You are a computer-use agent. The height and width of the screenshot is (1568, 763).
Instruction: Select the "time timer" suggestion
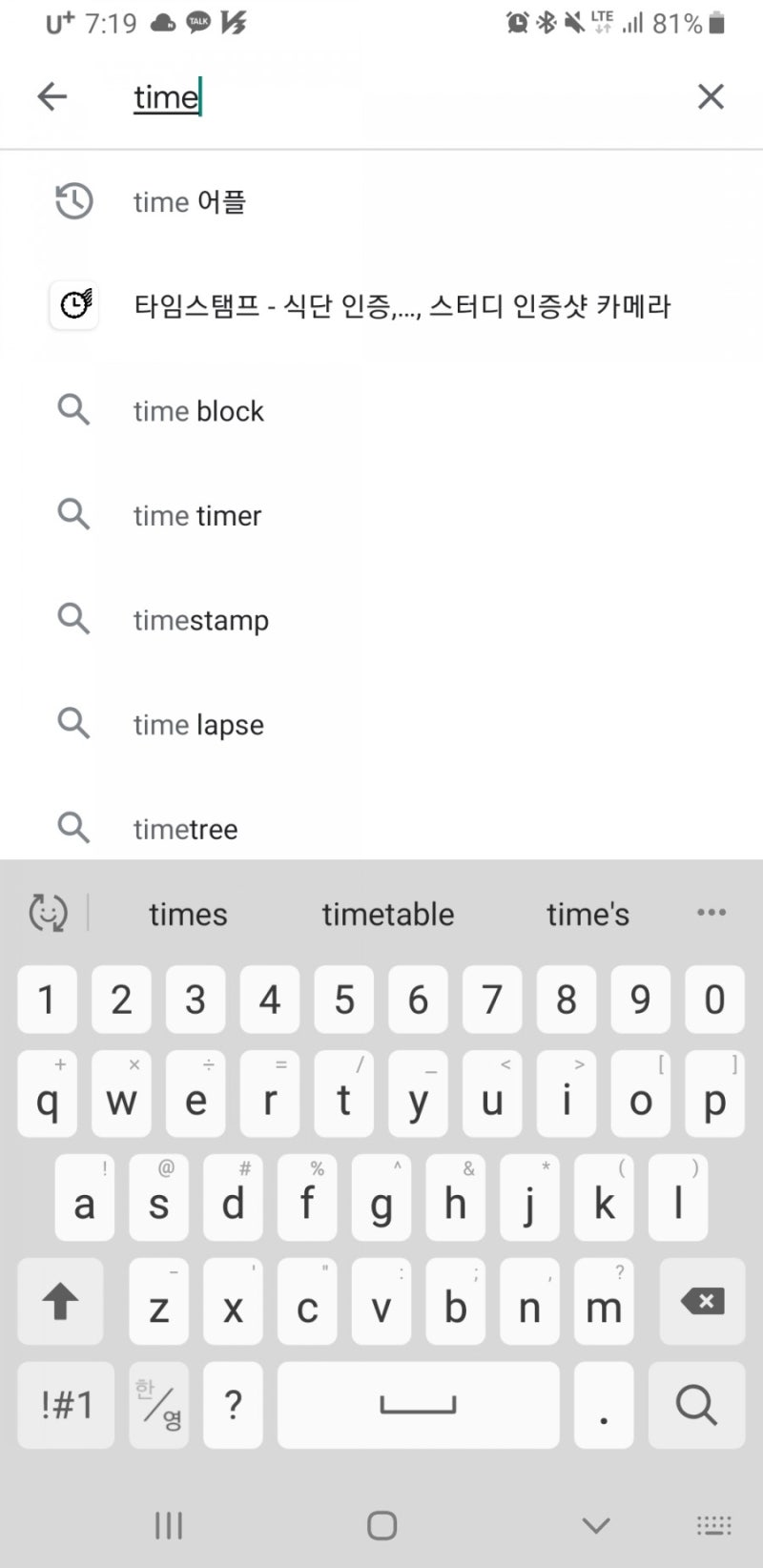381,515
